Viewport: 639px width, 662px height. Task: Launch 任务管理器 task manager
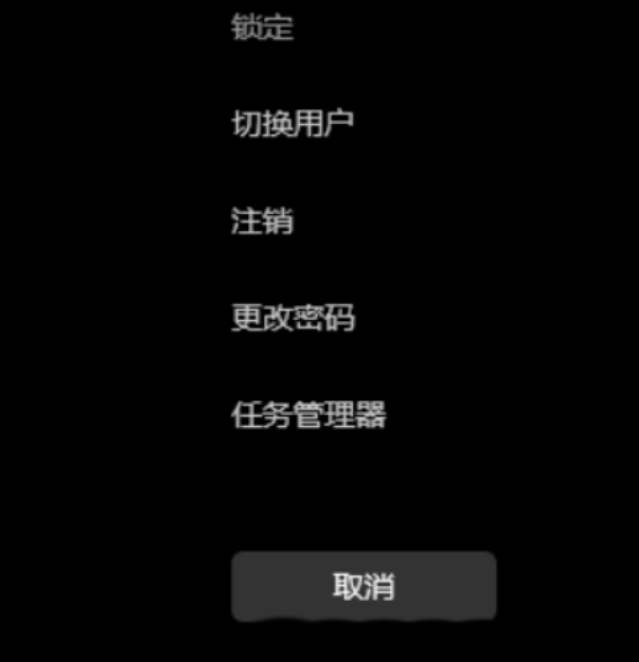(308, 415)
